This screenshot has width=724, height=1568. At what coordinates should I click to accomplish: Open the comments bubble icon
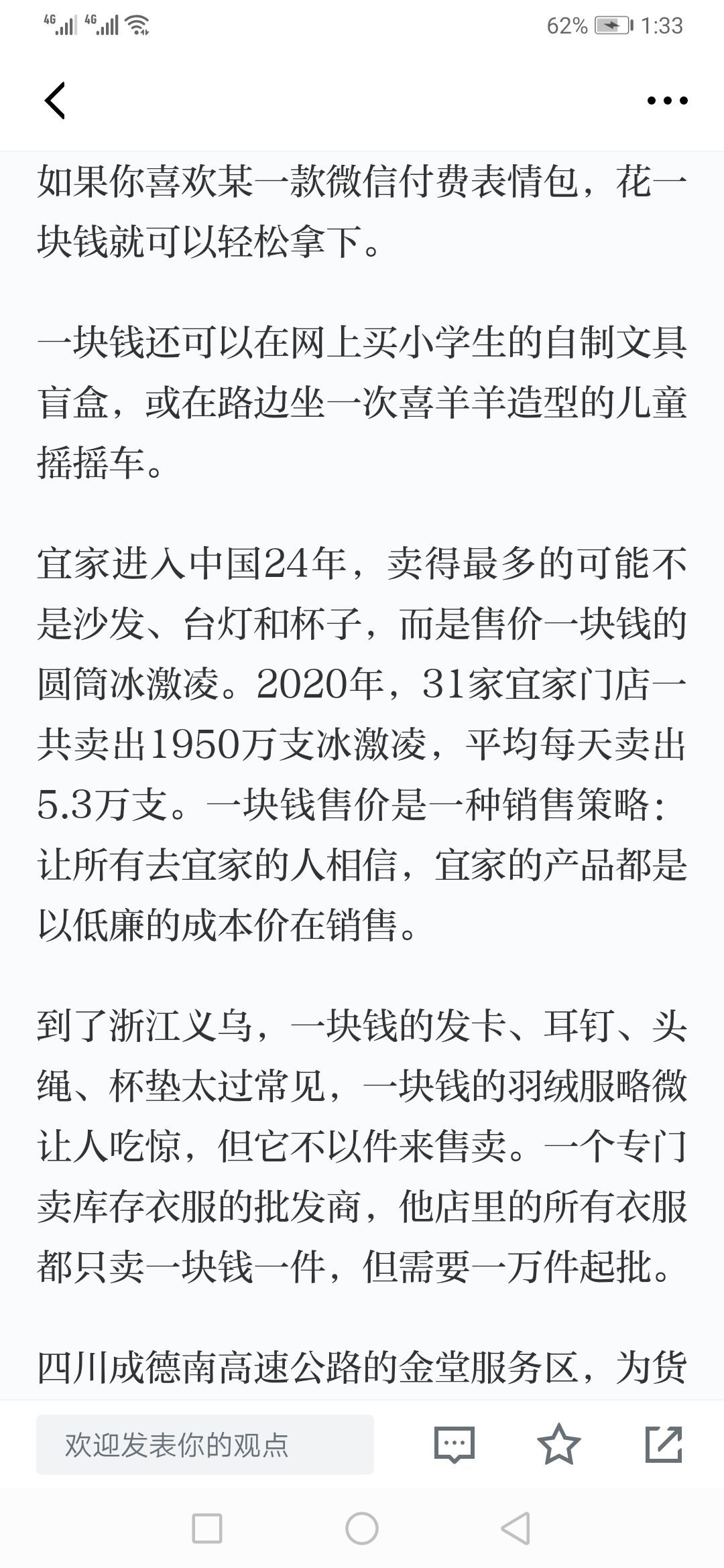[455, 1445]
